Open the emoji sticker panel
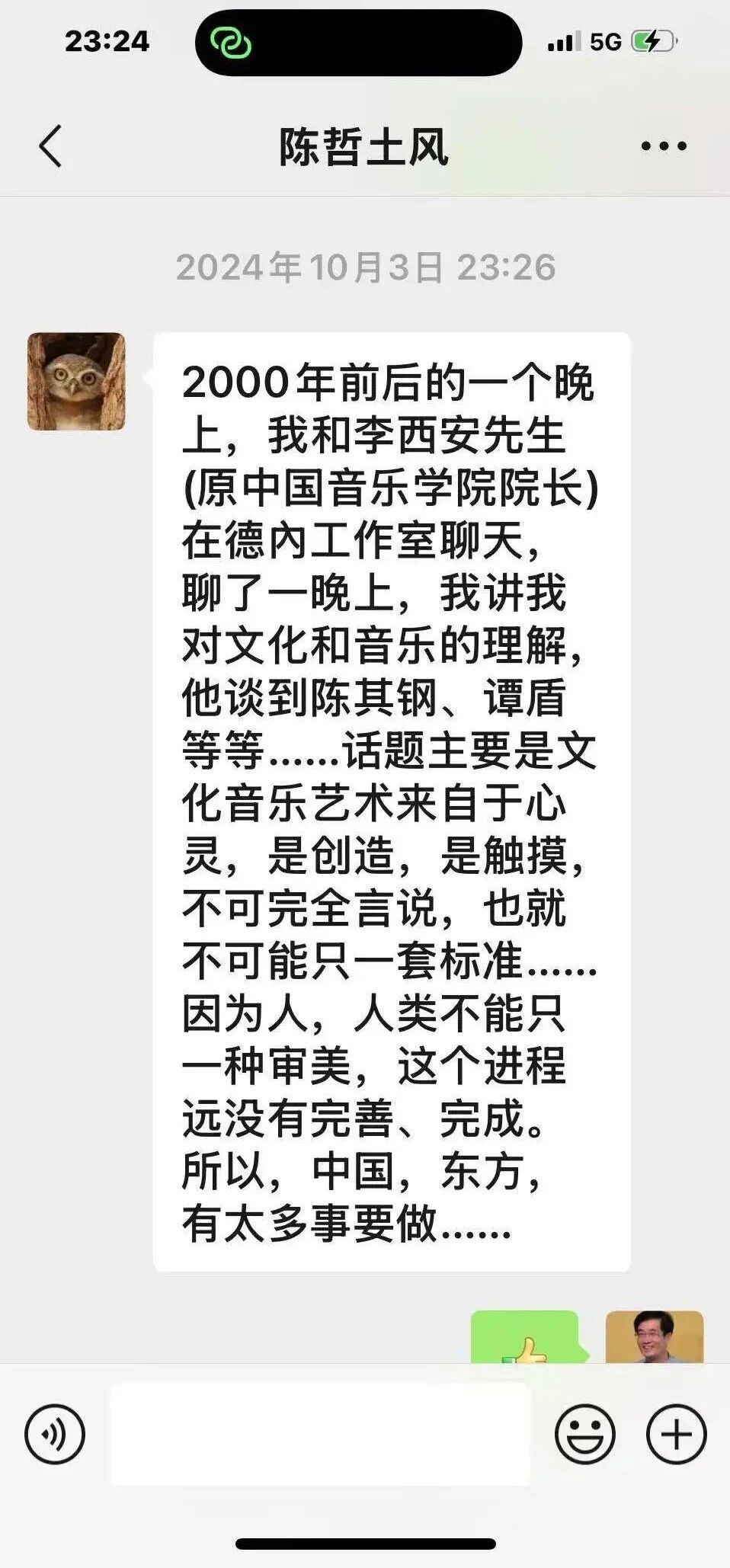Screen dimensions: 730x1568 click(584, 1434)
